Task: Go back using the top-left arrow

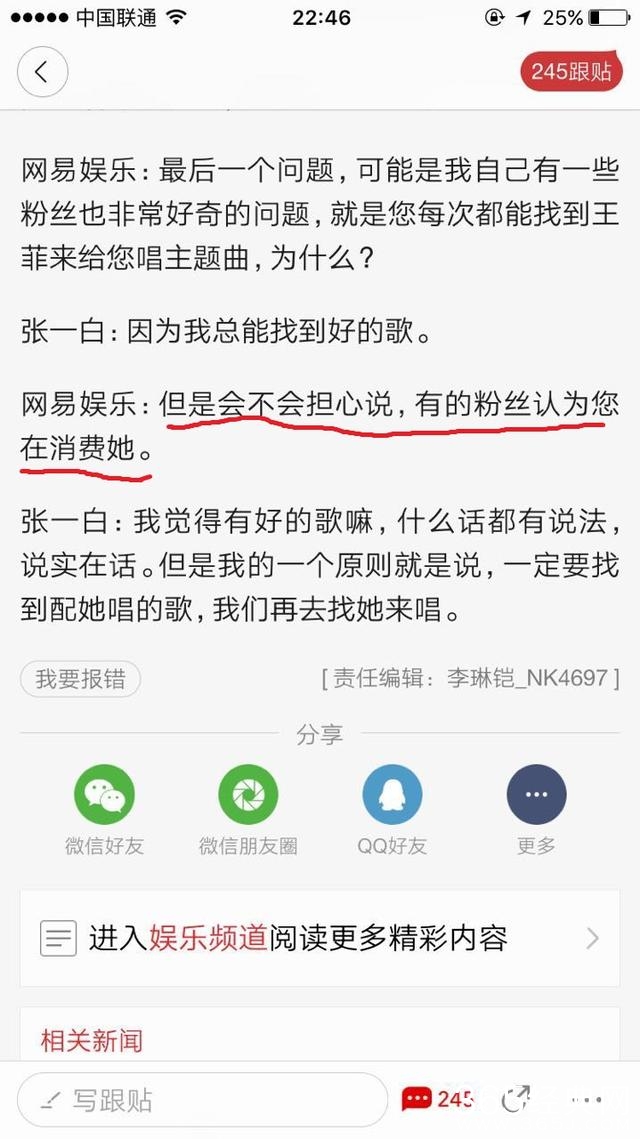Action: pyautogui.click(x=42, y=73)
